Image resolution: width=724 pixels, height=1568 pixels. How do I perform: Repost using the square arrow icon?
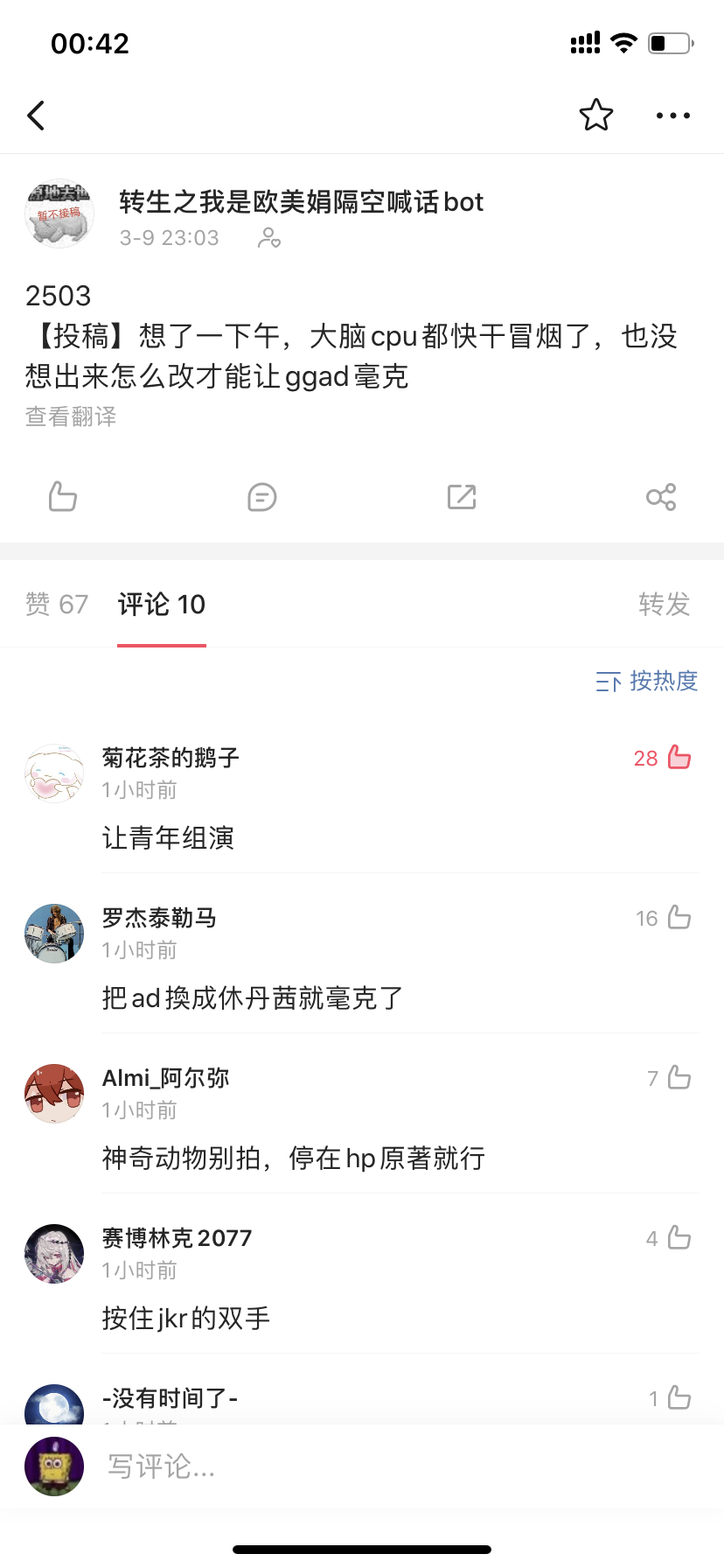click(x=462, y=497)
